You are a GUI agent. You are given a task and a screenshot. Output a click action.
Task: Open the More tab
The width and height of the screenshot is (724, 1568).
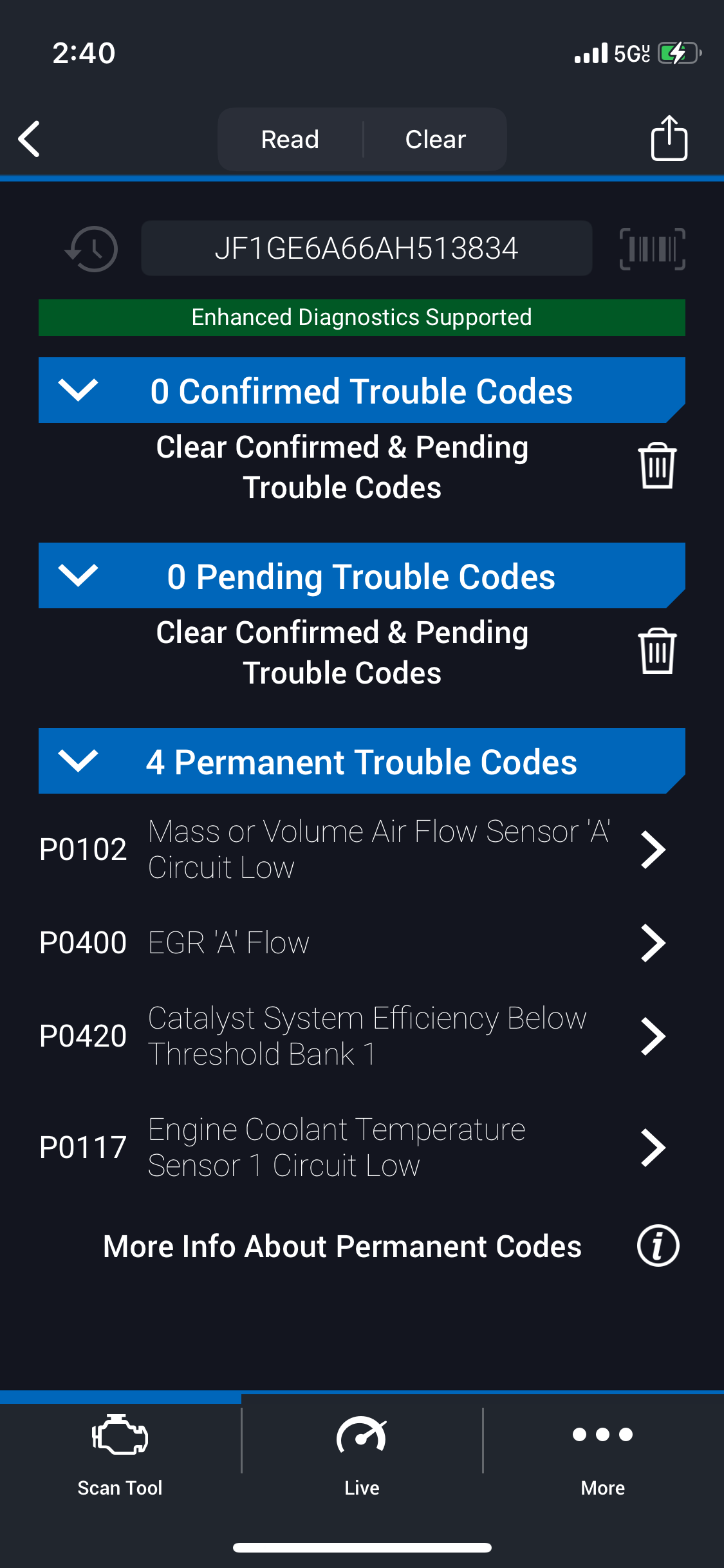[603, 1455]
